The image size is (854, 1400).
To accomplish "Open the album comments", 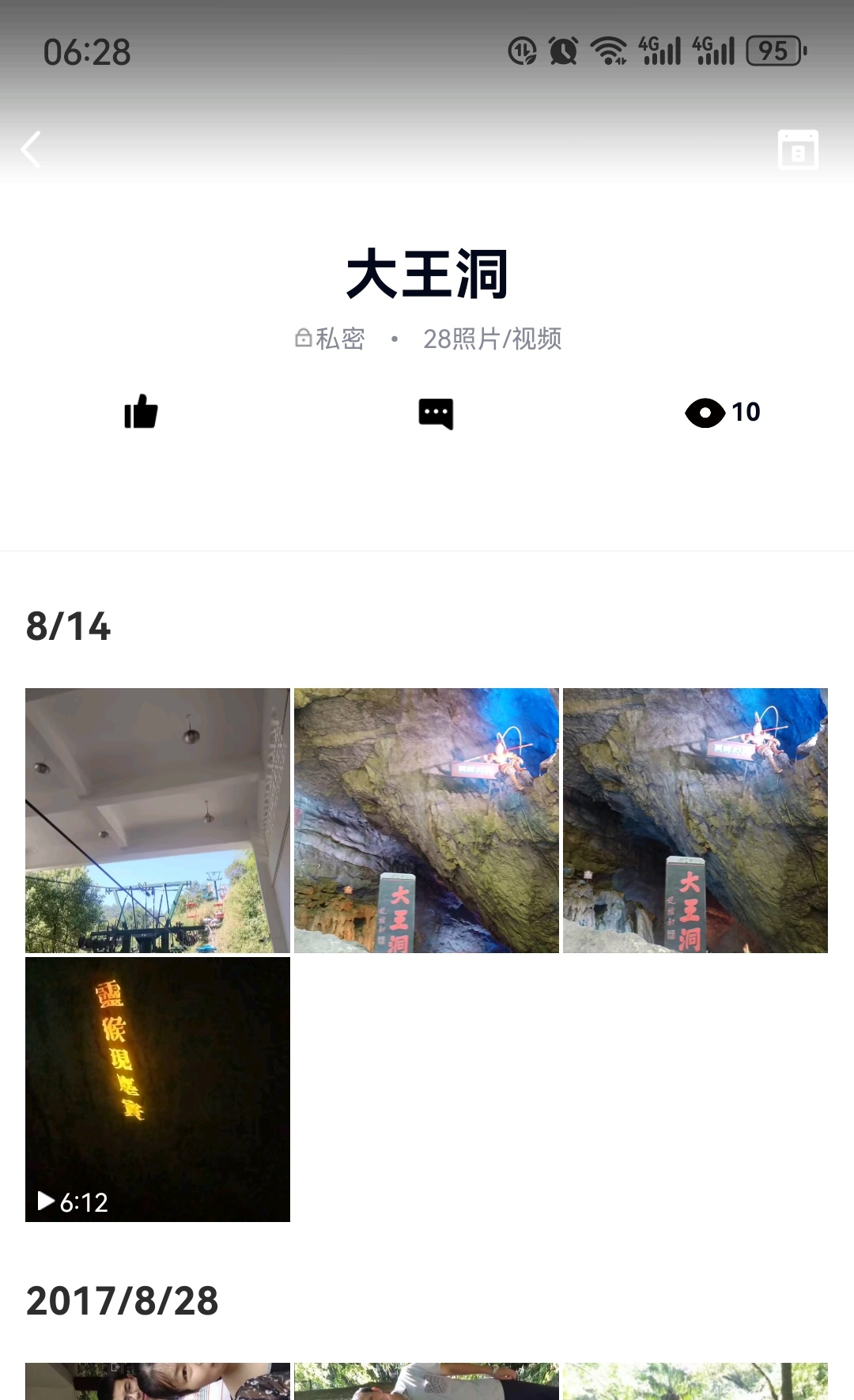I will tap(436, 413).
